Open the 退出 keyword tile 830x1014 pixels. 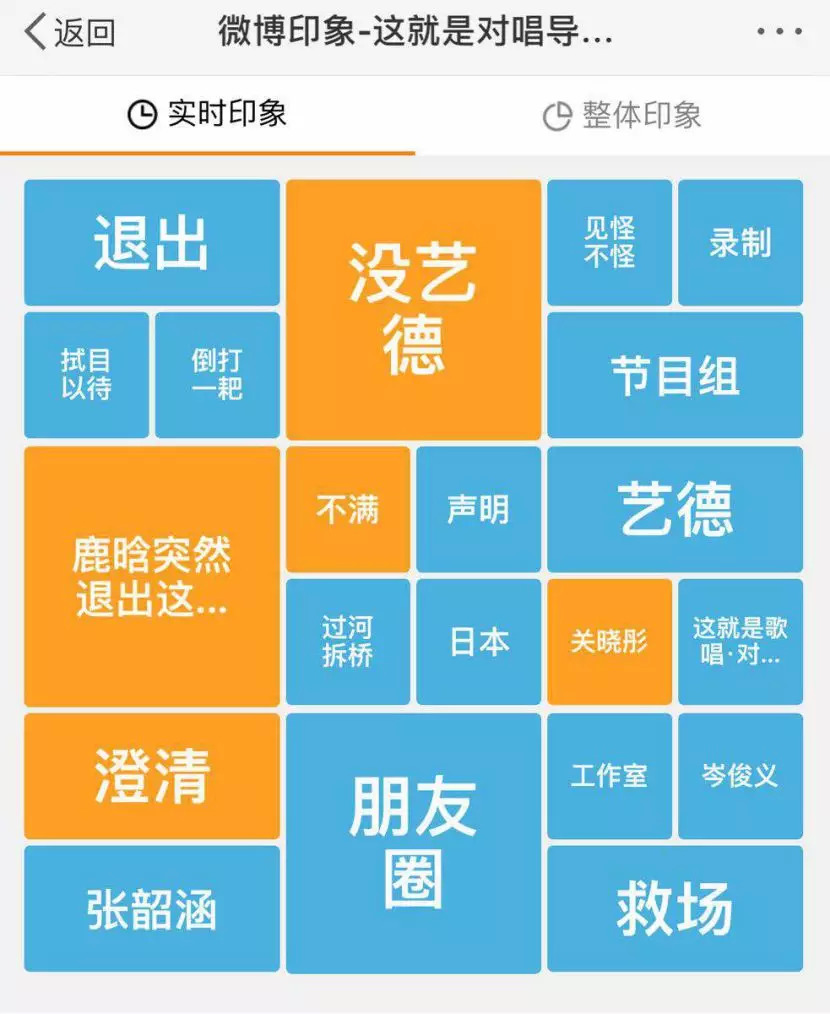point(152,243)
